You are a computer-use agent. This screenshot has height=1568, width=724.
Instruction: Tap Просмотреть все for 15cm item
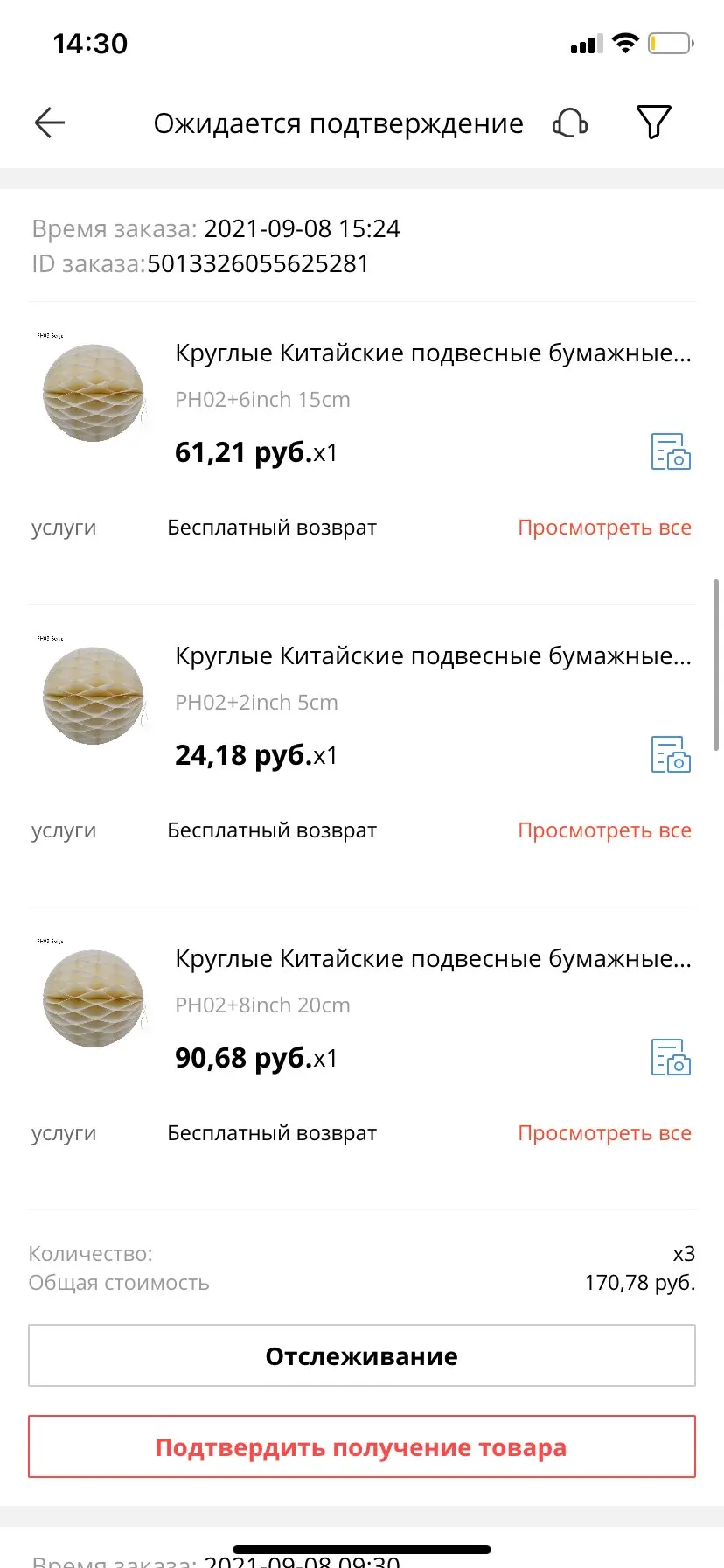coord(604,528)
